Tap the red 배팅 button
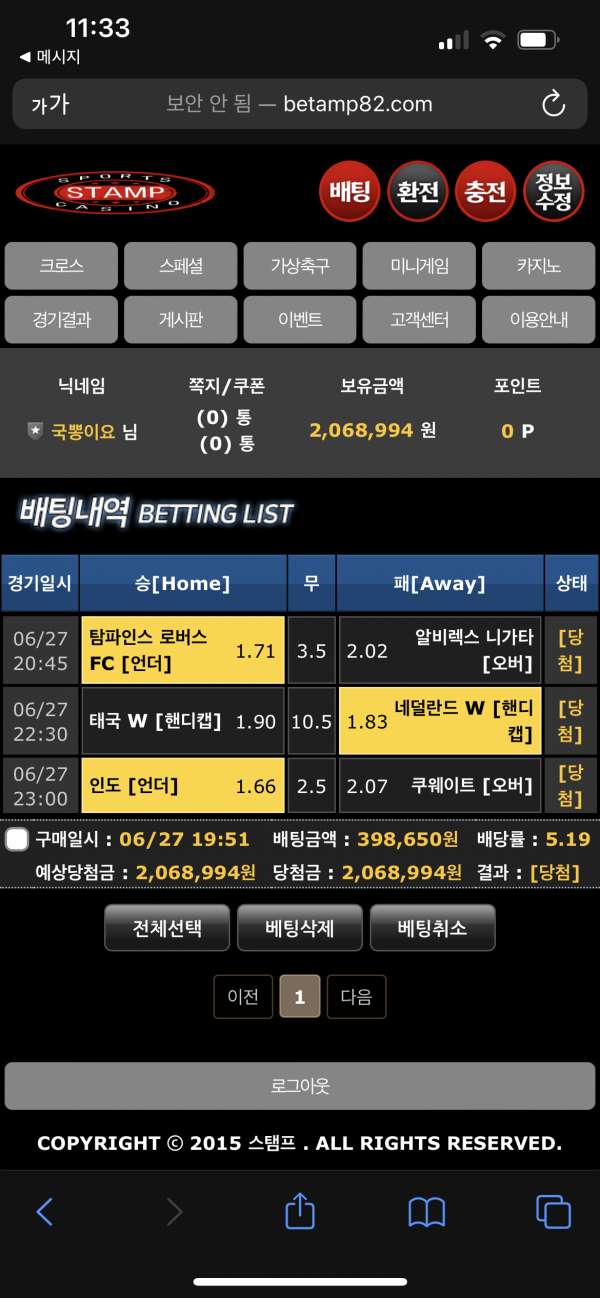This screenshot has width=600, height=1298. pos(350,191)
